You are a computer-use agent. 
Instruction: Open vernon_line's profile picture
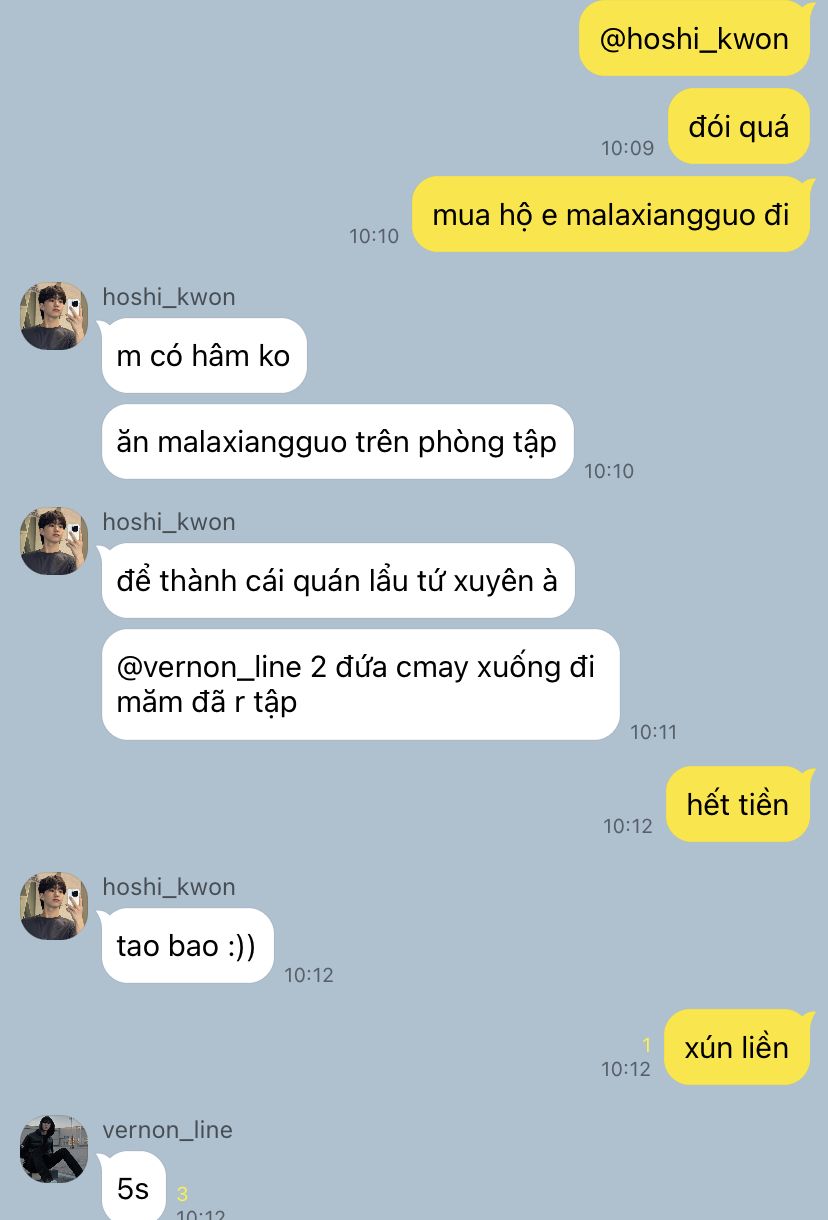pyautogui.click(x=54, y=1149)
